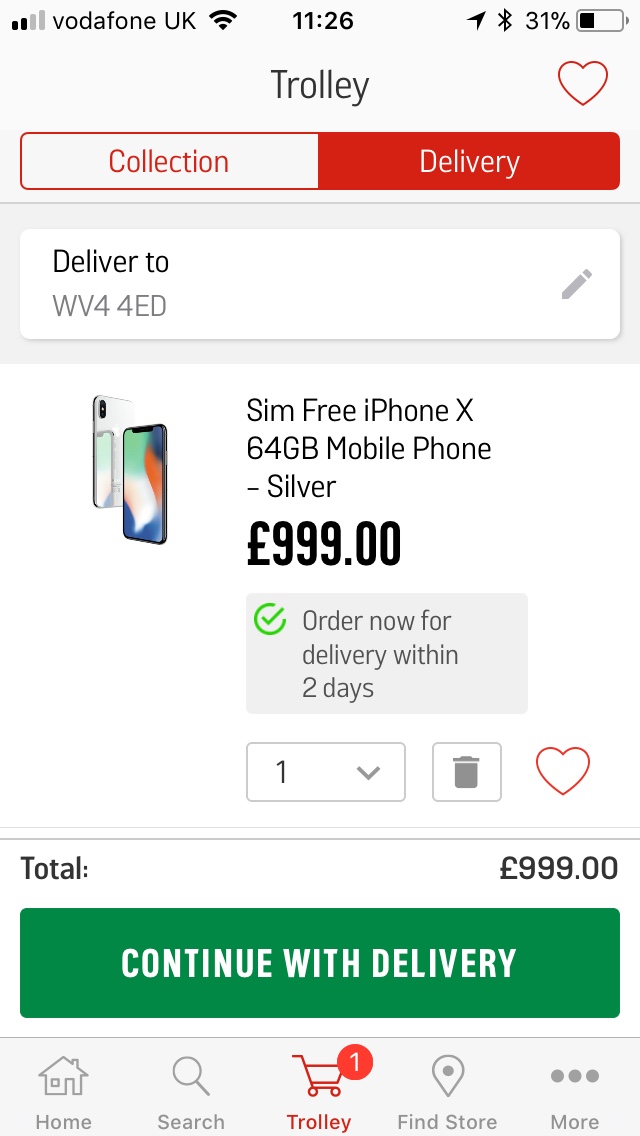Add the iPhone X to the wishlist
Screen dimensions: 640x1136
[563, 772]
